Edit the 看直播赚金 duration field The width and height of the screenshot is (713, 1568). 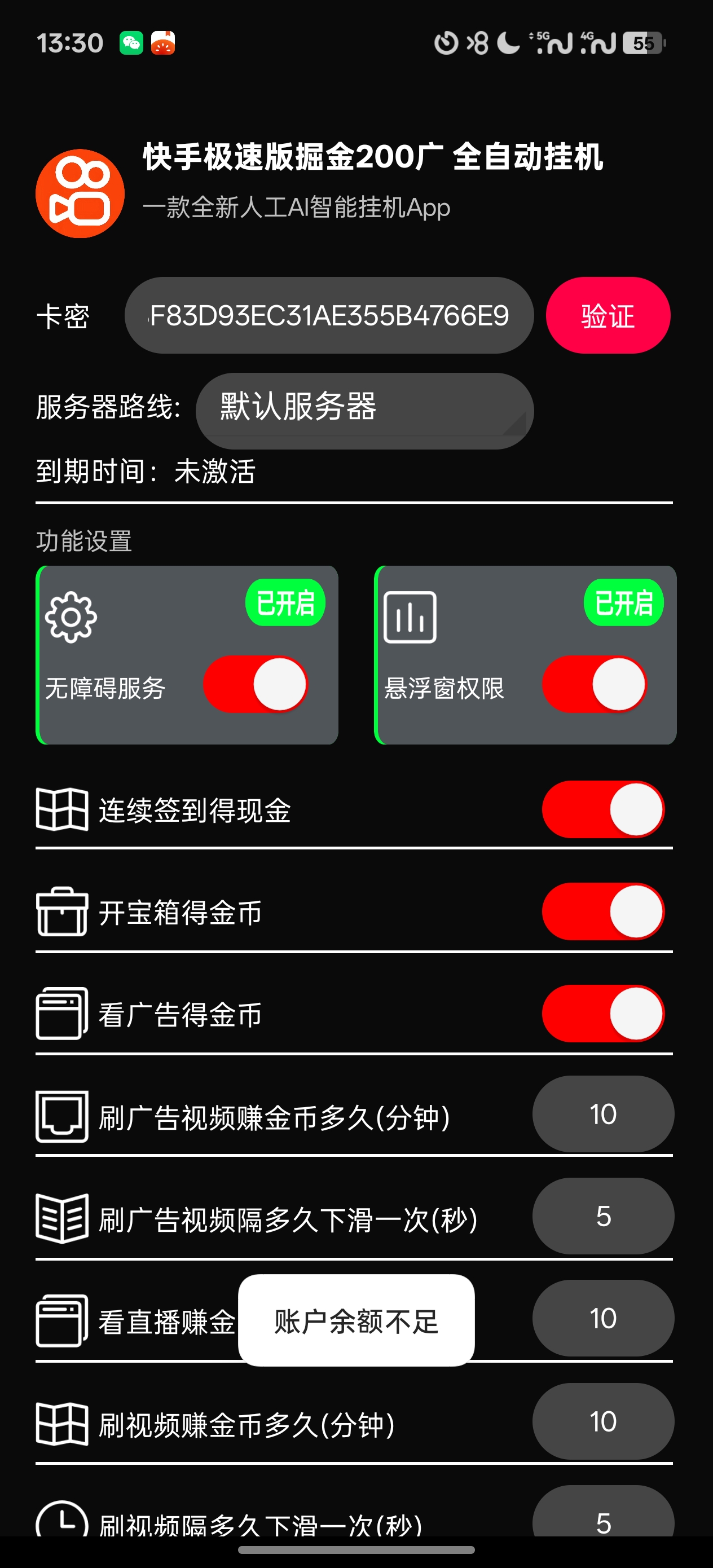[602, 1318]
